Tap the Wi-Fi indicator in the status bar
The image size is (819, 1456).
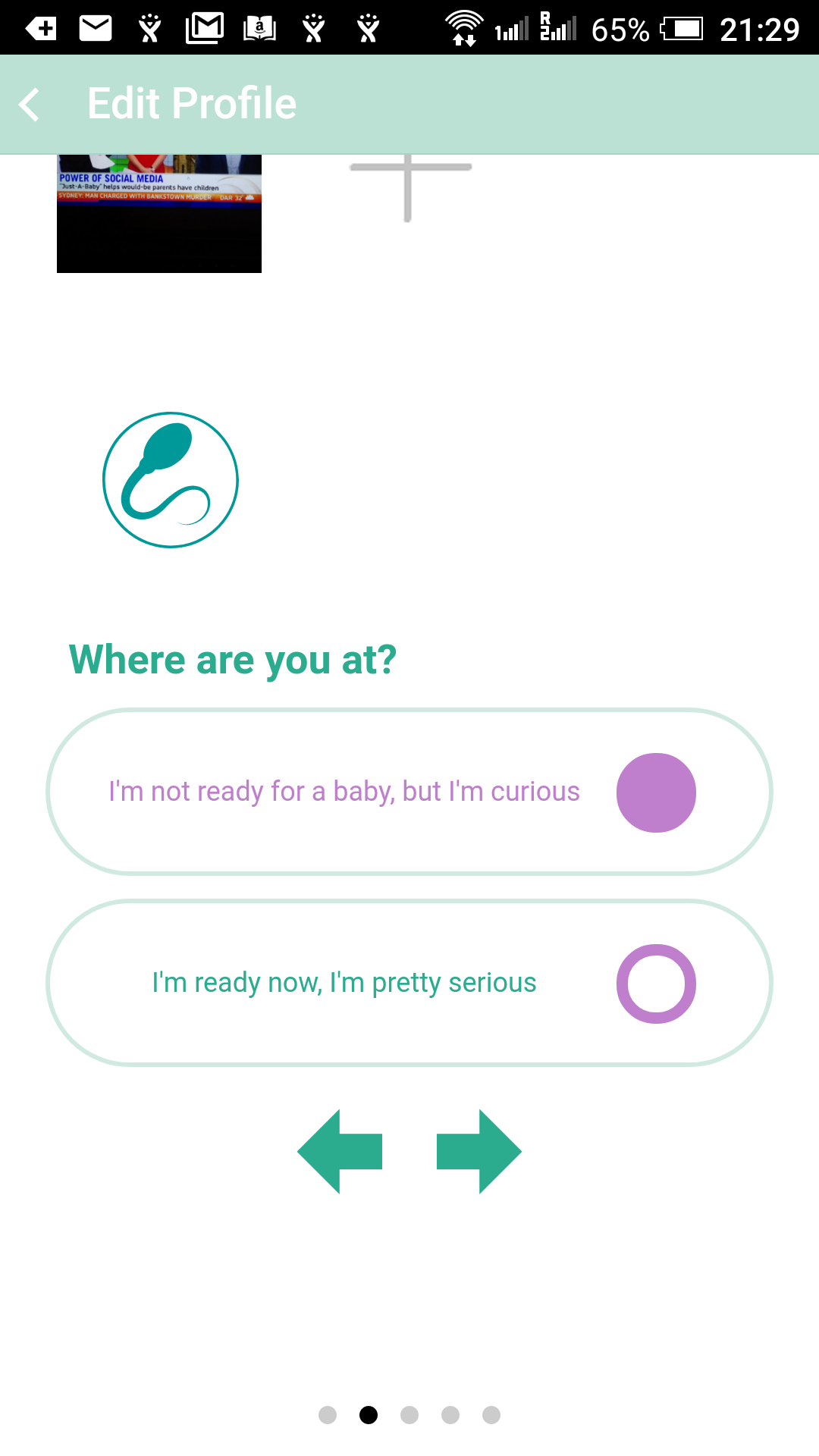(463, 29)
